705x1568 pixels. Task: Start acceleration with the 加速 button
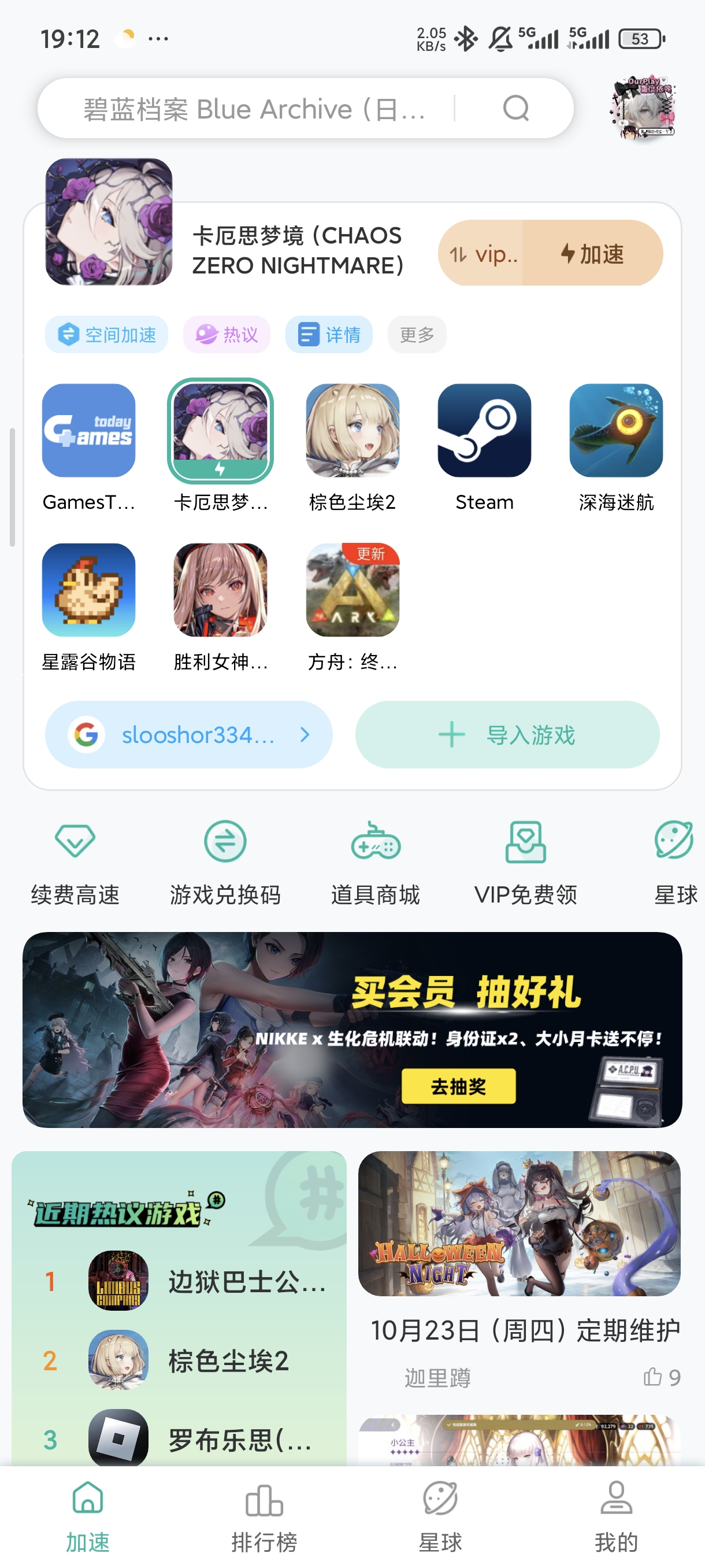point(592,254)
